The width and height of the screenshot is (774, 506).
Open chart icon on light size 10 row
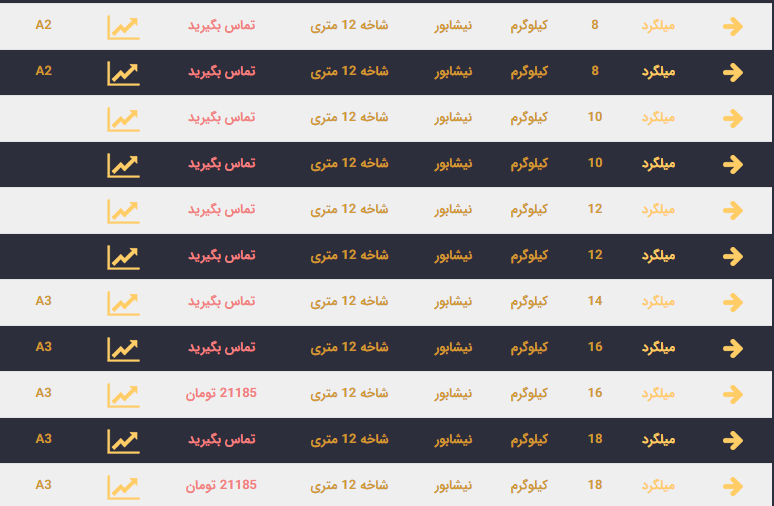coord(123,119)
